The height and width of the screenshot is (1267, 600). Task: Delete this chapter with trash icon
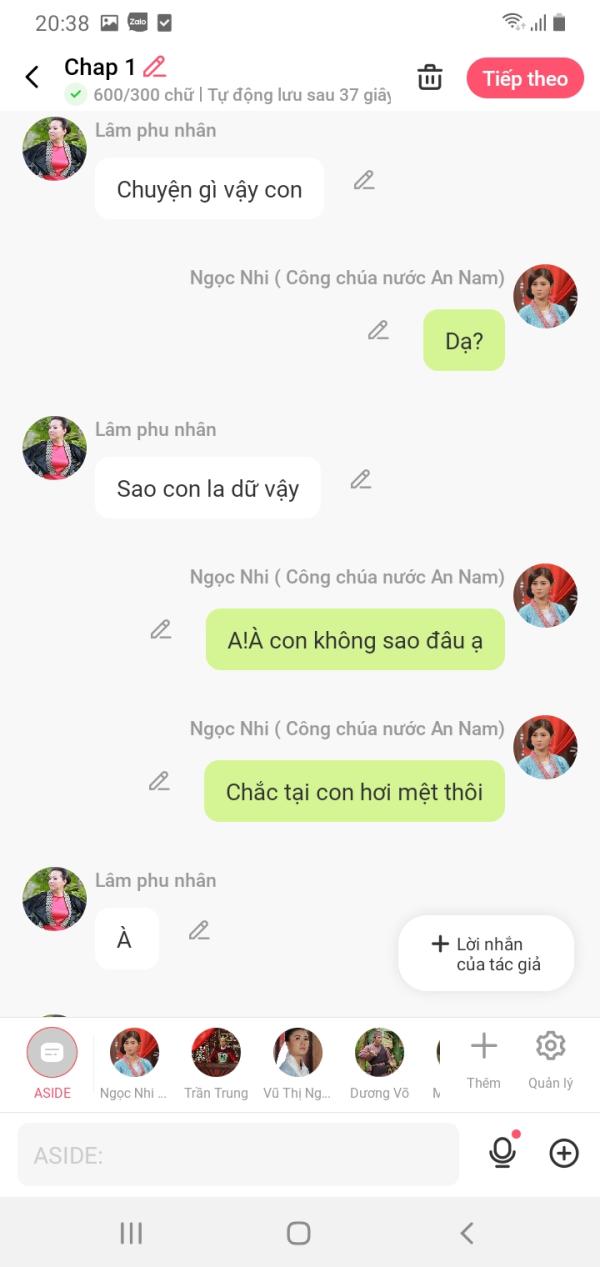pyautogui.click(x=430, y=78)
